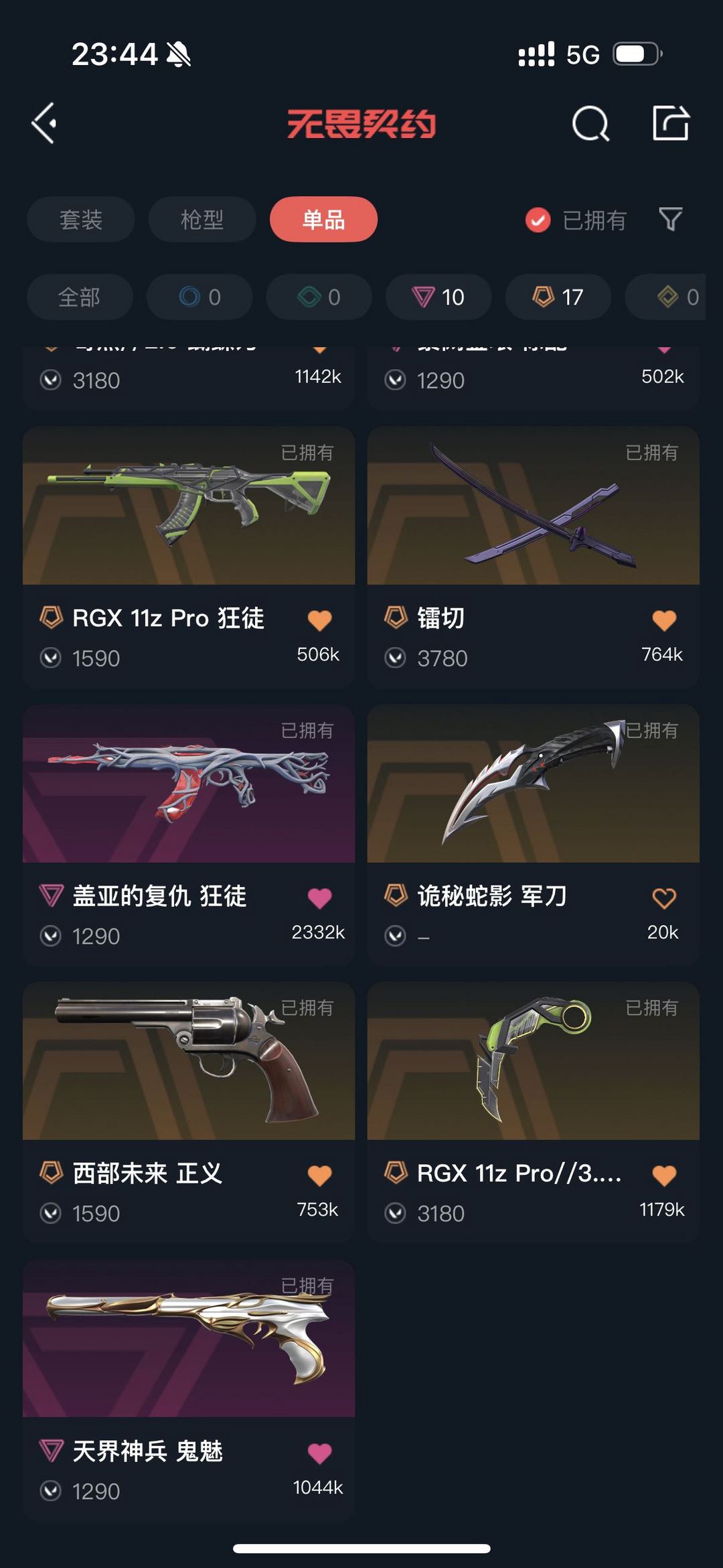Image resolution: width=723 pixels, height=1568 pixels.
Task: Tap the share icon in the header
Action: (671, 123)
